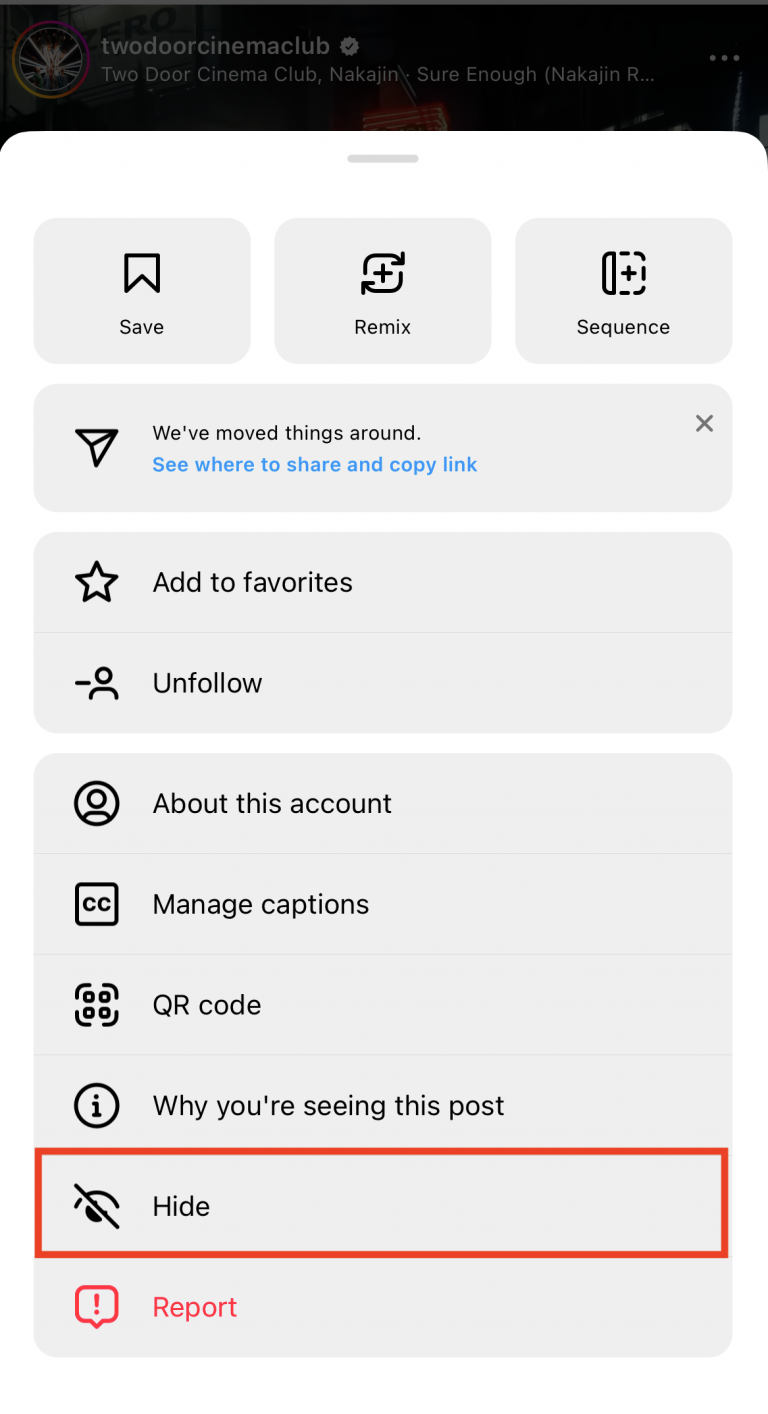Dismiss the 'We've moved things around' notice
Screen dimensions: 768x1414
coord(704,424)
